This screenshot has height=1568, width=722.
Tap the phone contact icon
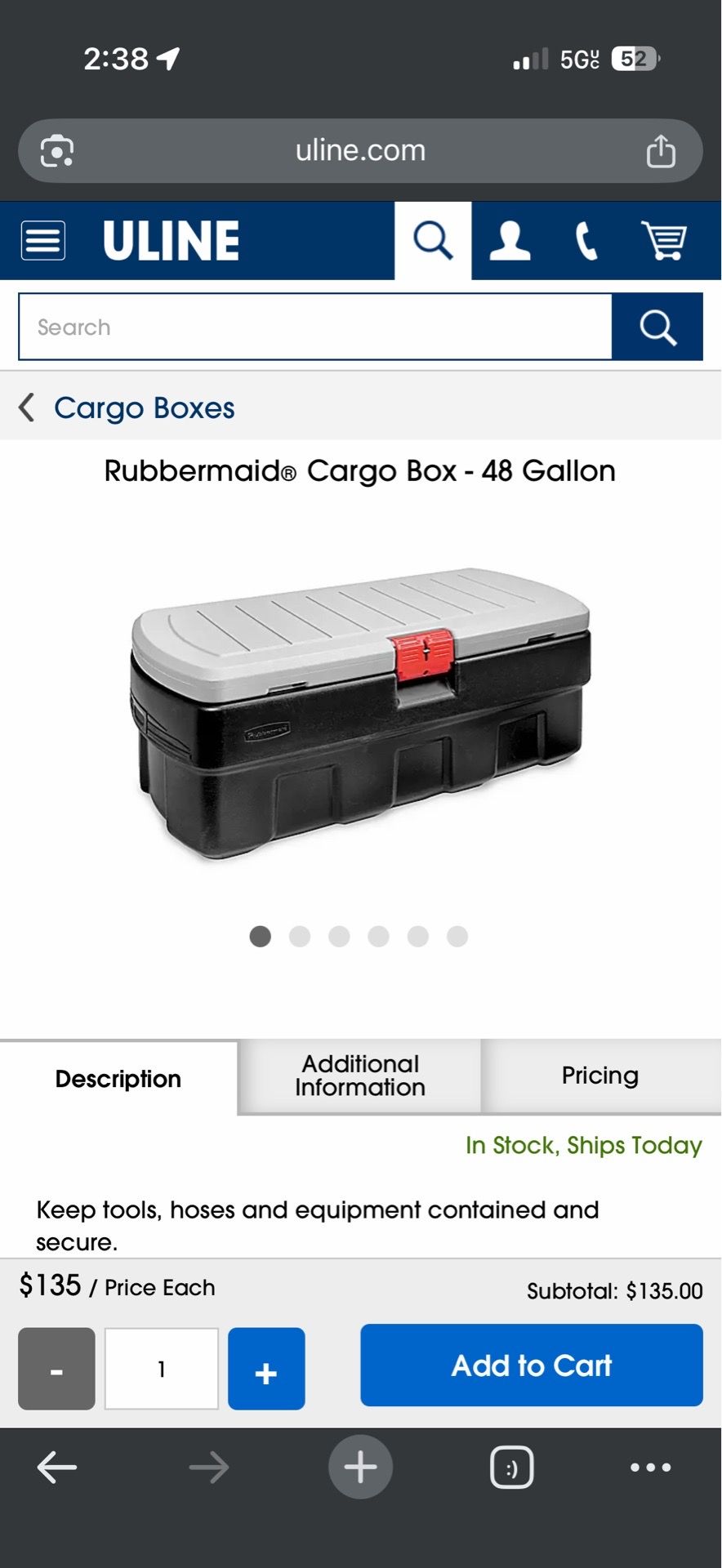click(586, 241)
